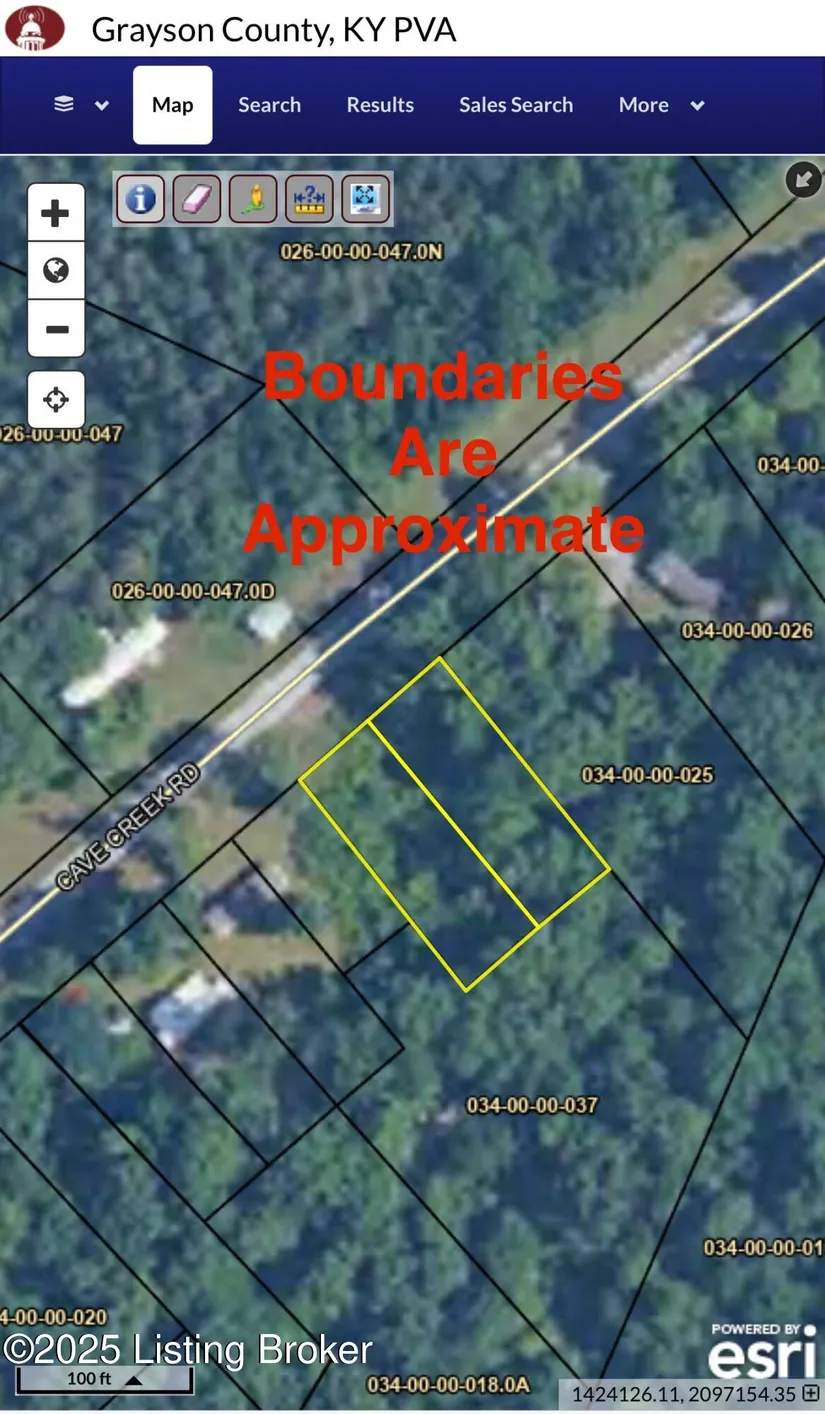Activate the identify info tool
The image size is (825, 1414).
click(x=141, y=198)
